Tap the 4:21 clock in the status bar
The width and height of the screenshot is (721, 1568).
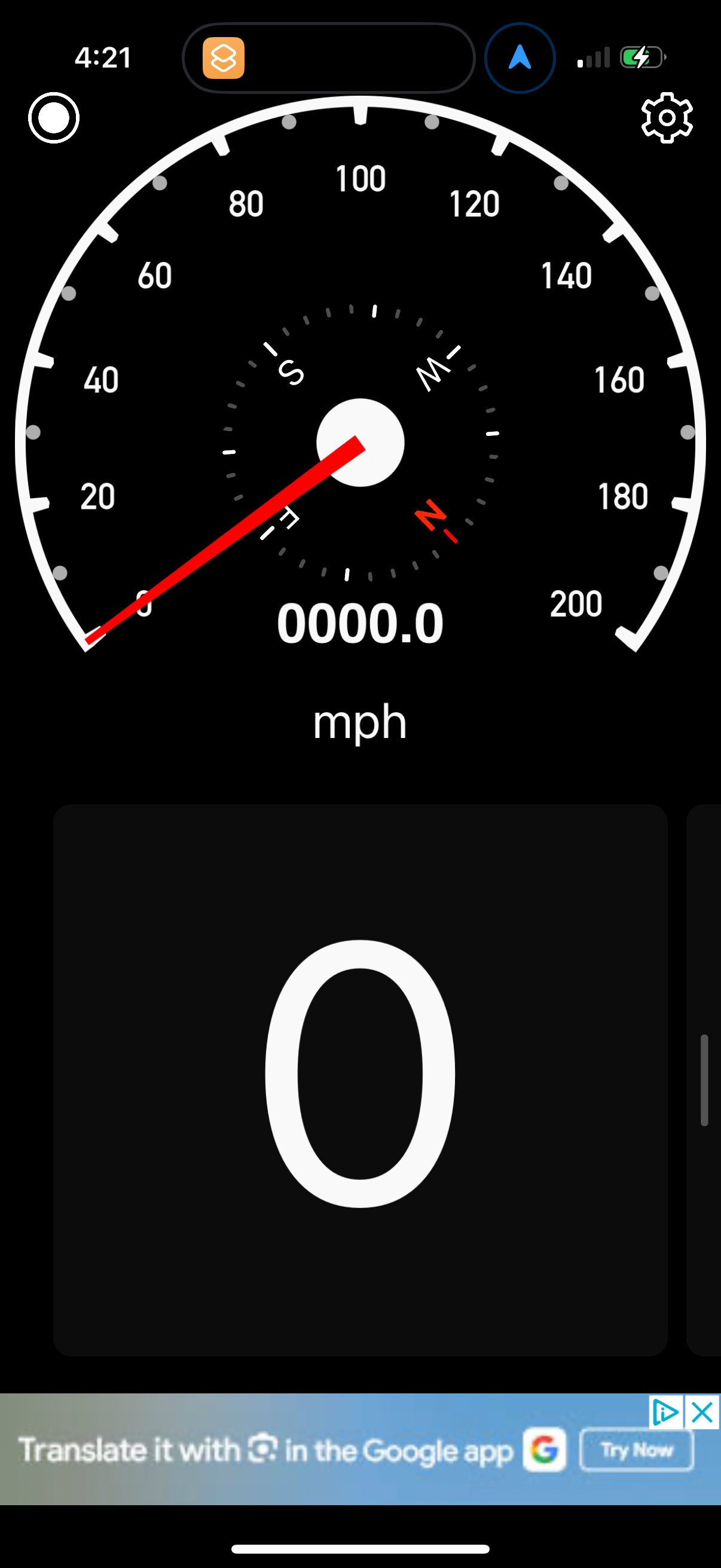point(102,57)
